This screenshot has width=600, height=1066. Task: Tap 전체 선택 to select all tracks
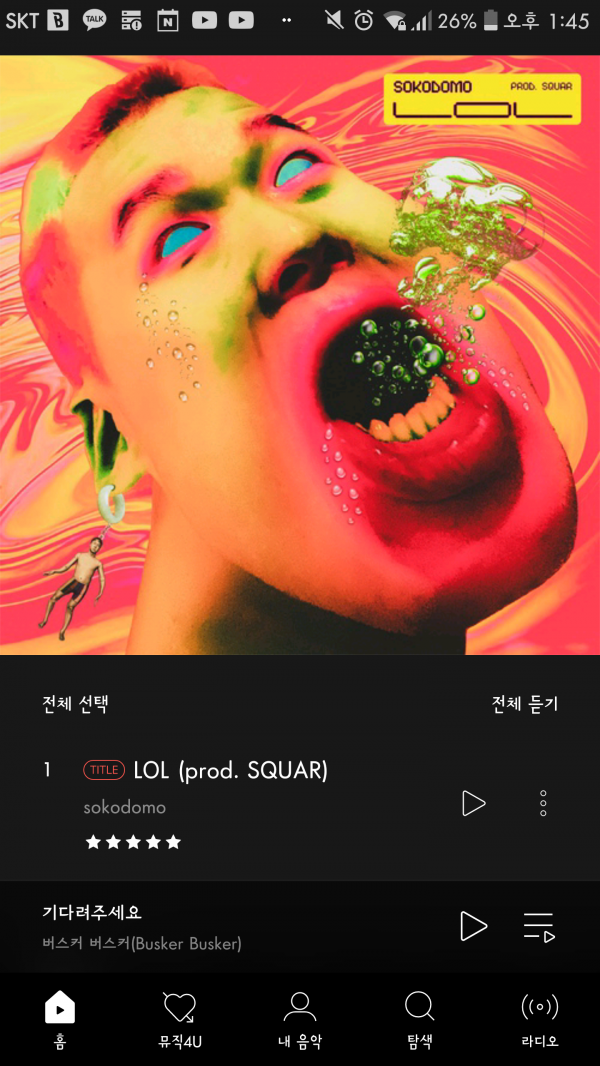pyautogui.click(x=75, y=704)
